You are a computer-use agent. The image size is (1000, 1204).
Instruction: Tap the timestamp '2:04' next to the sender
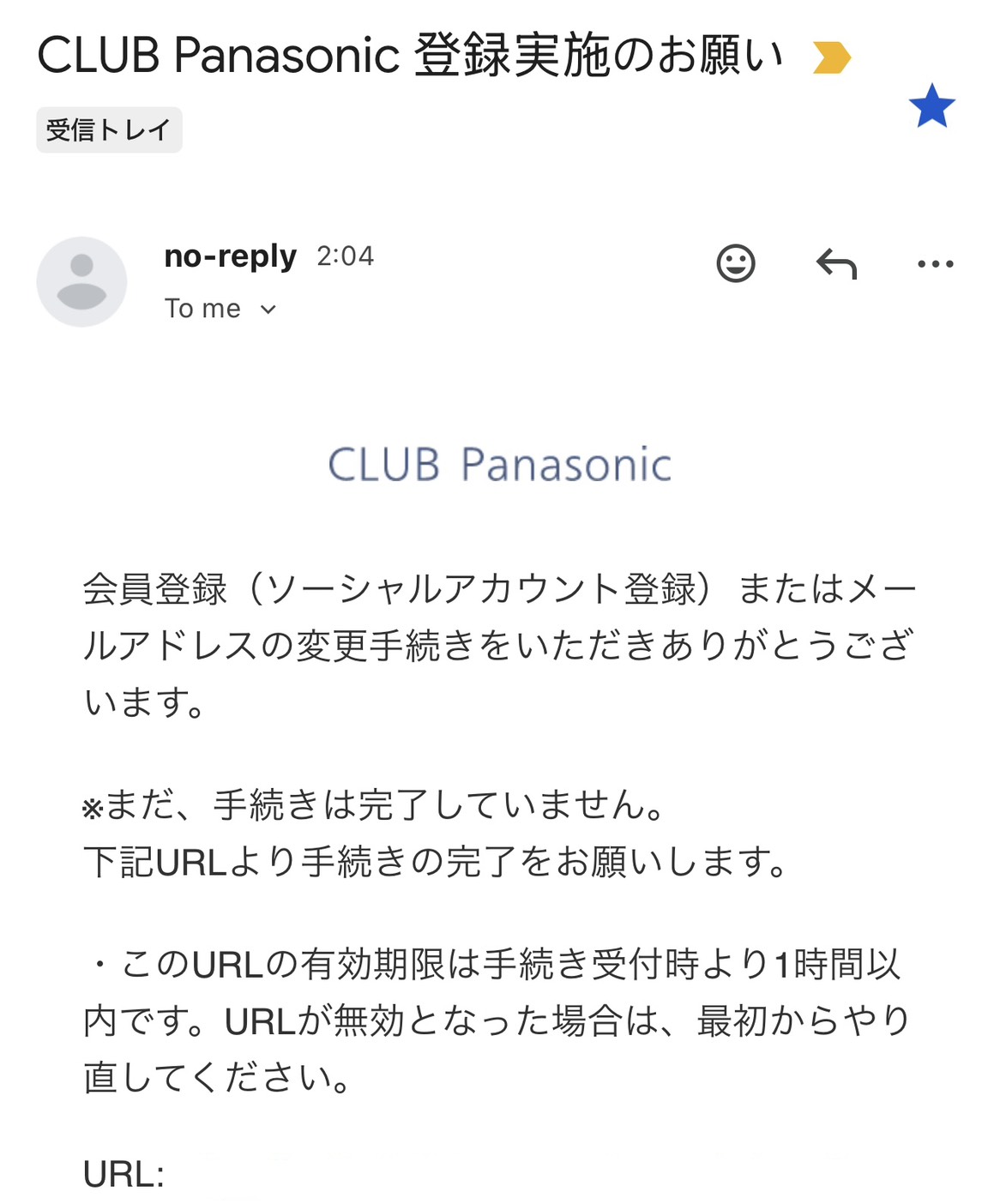345,255
